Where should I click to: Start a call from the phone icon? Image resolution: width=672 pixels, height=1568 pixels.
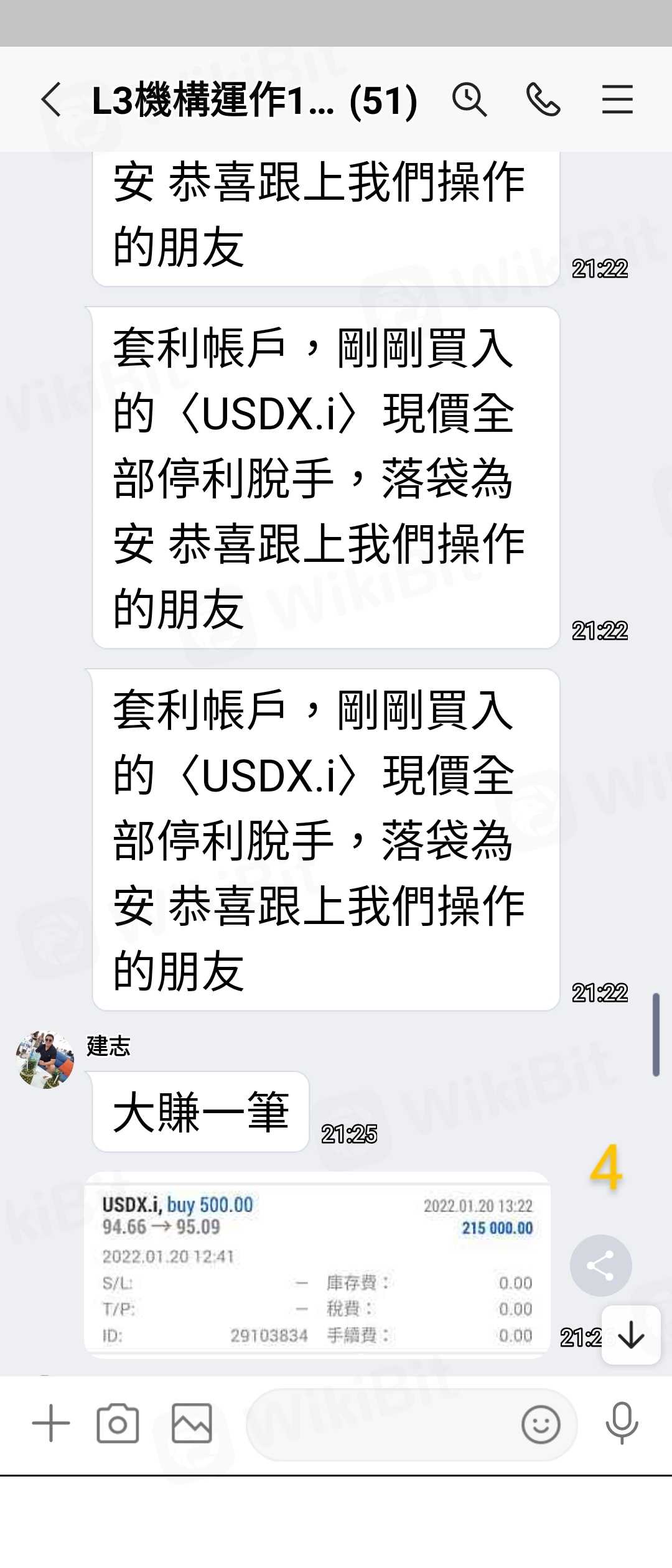(x=543, y=100)
